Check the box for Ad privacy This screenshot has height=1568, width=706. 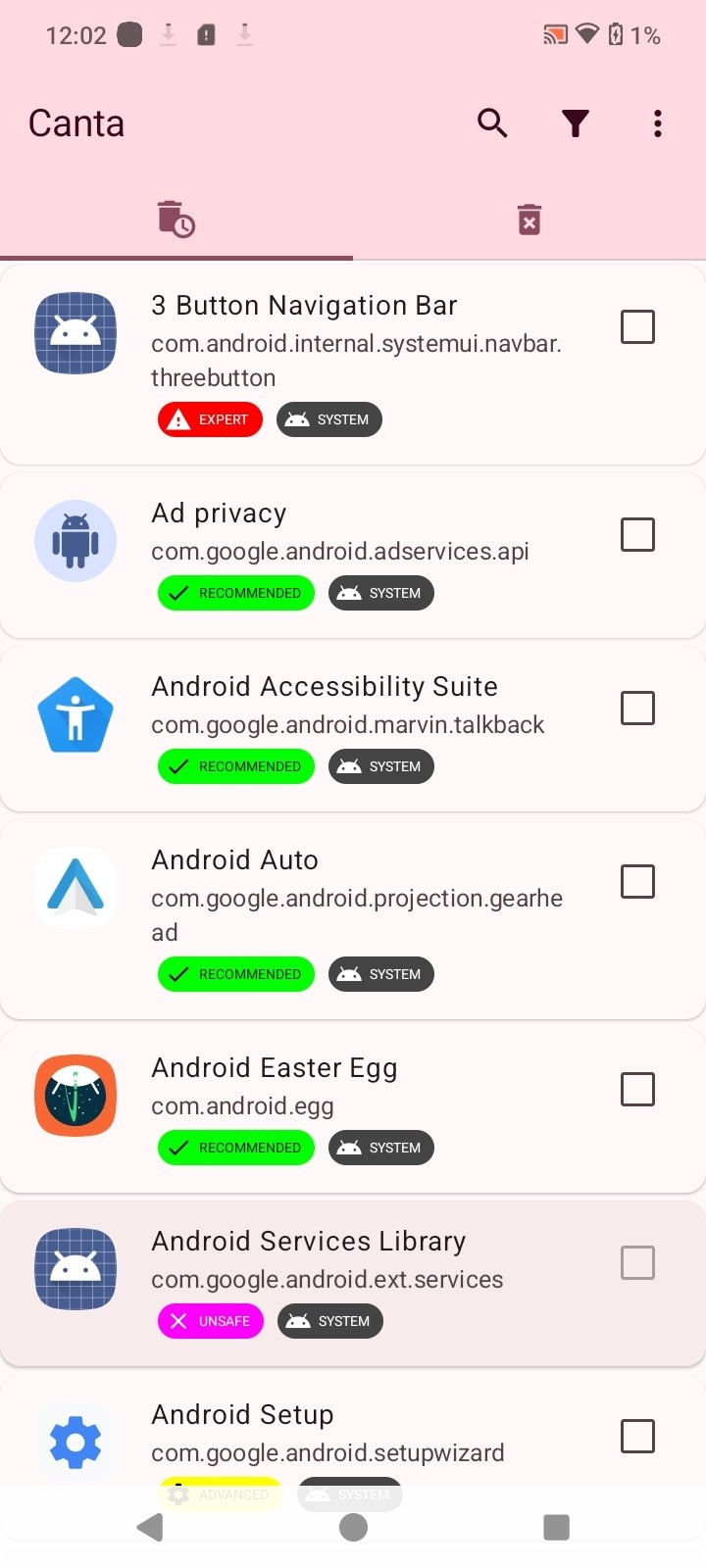637,534
